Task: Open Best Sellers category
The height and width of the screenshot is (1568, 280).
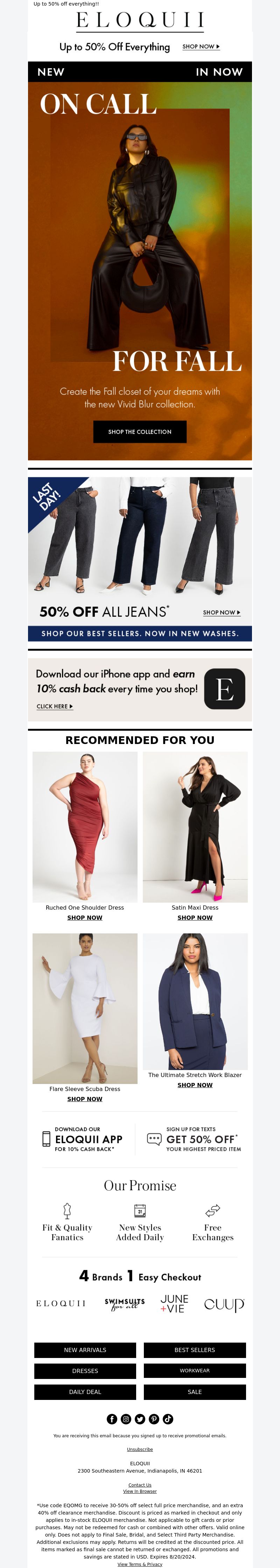Action: click(x=195, y=1350)
